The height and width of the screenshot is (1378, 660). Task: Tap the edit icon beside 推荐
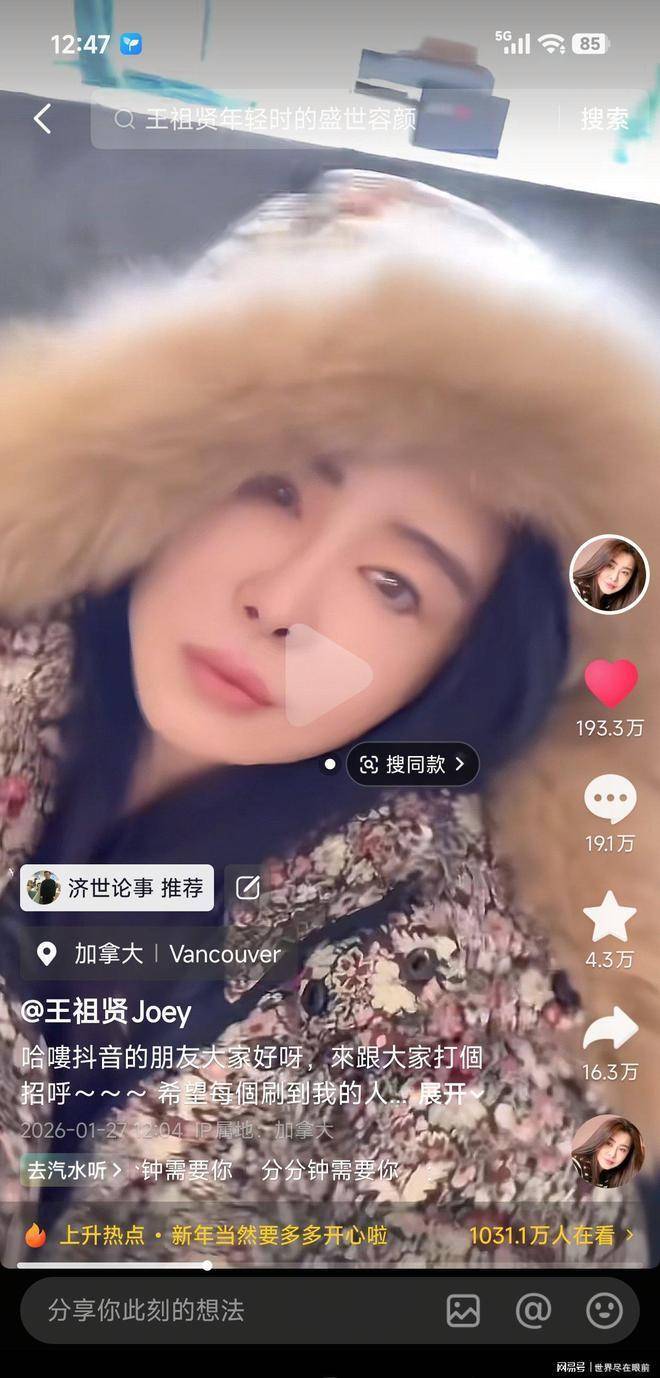(x=248, y=888)
